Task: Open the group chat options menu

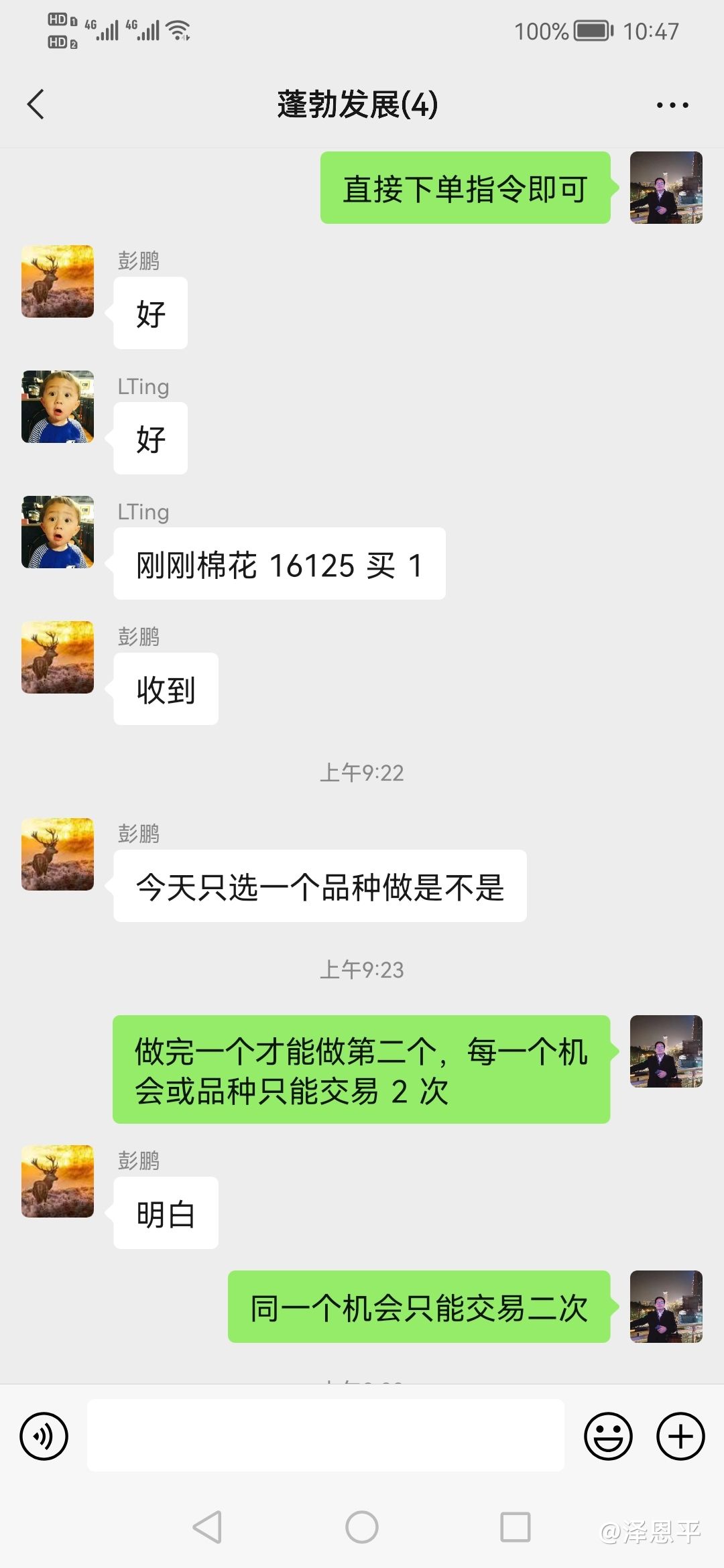Action: [x=672, y=105]
